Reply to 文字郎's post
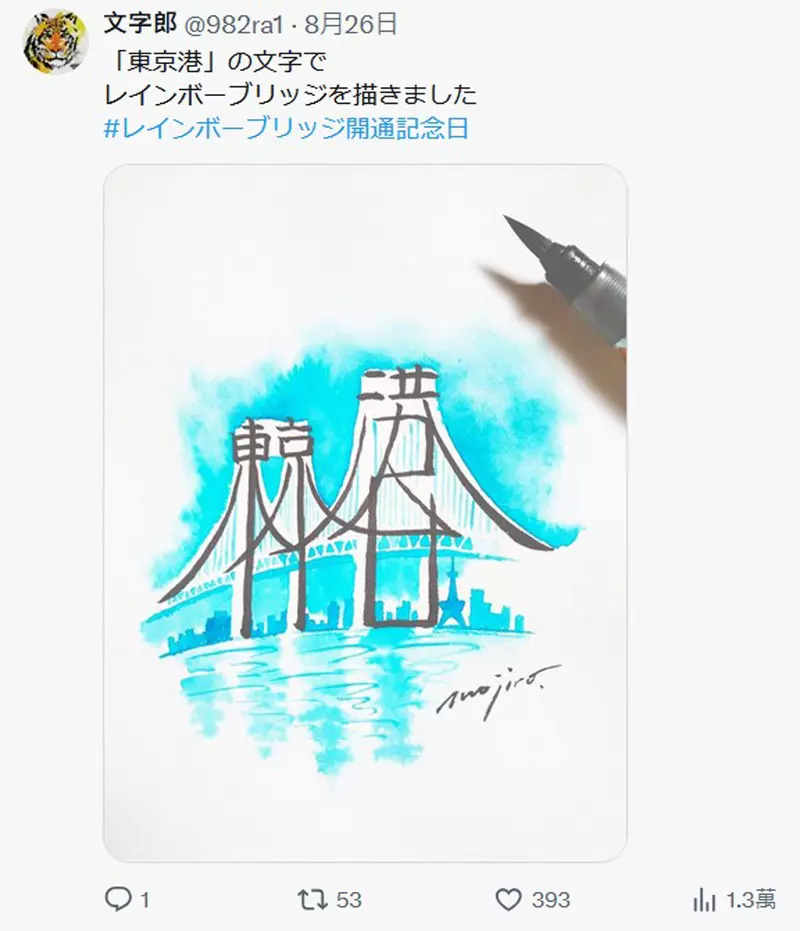 [x=119, y=899]
